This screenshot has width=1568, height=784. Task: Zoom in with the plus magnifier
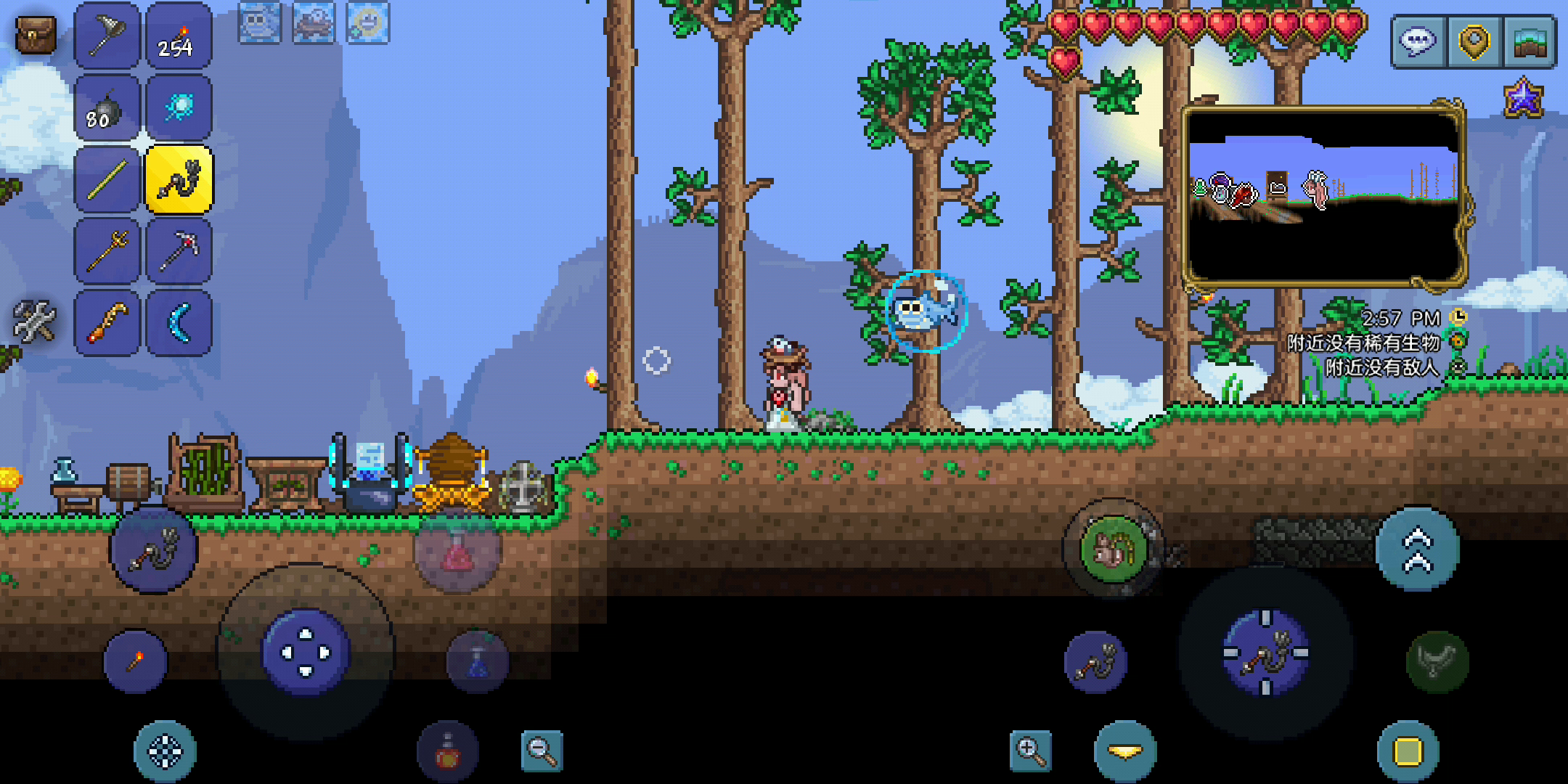[1031, 751]
